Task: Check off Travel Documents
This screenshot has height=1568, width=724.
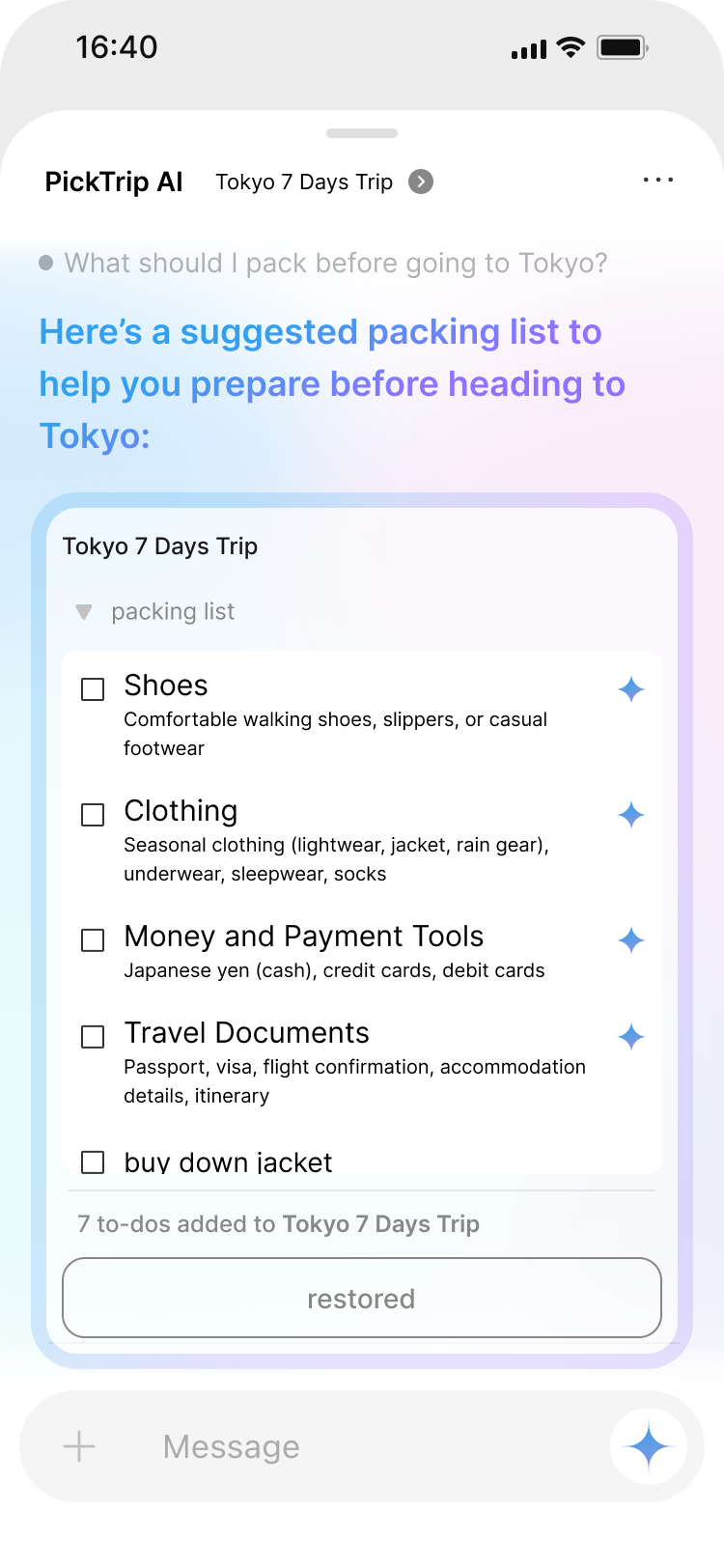Action: coord(93,1037)
